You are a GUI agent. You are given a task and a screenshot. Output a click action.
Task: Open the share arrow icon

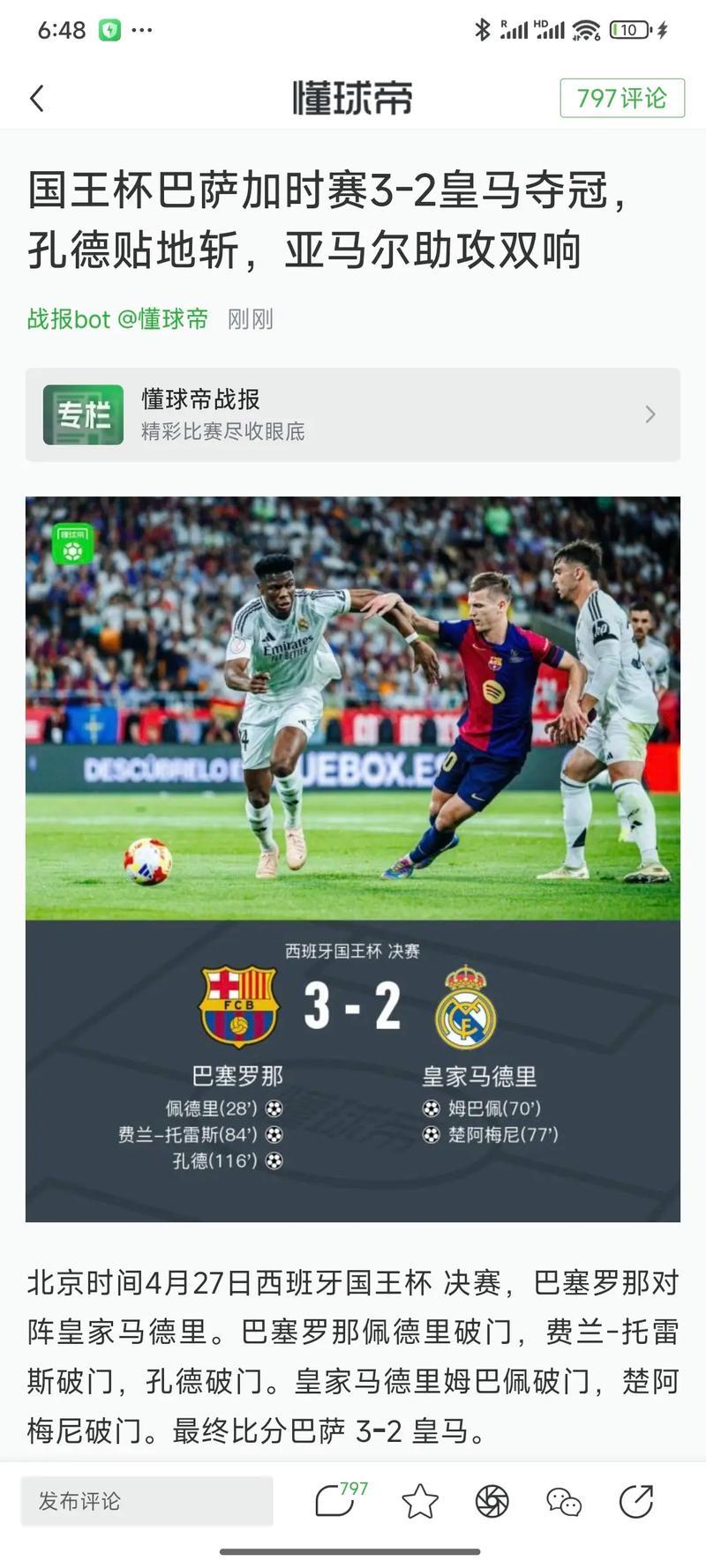coord(635,1501)
